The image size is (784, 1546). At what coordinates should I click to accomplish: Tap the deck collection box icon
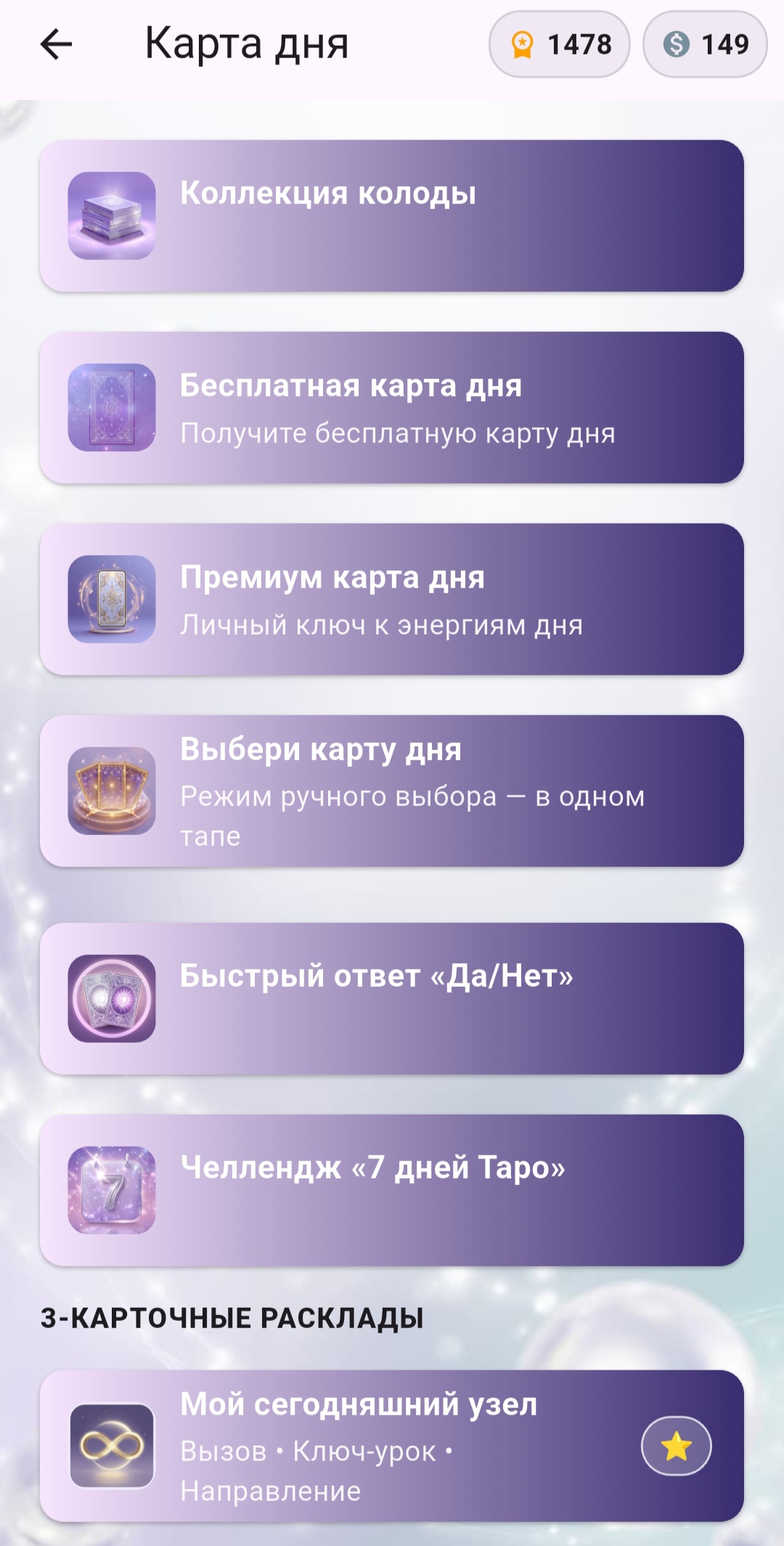point(113,215)
